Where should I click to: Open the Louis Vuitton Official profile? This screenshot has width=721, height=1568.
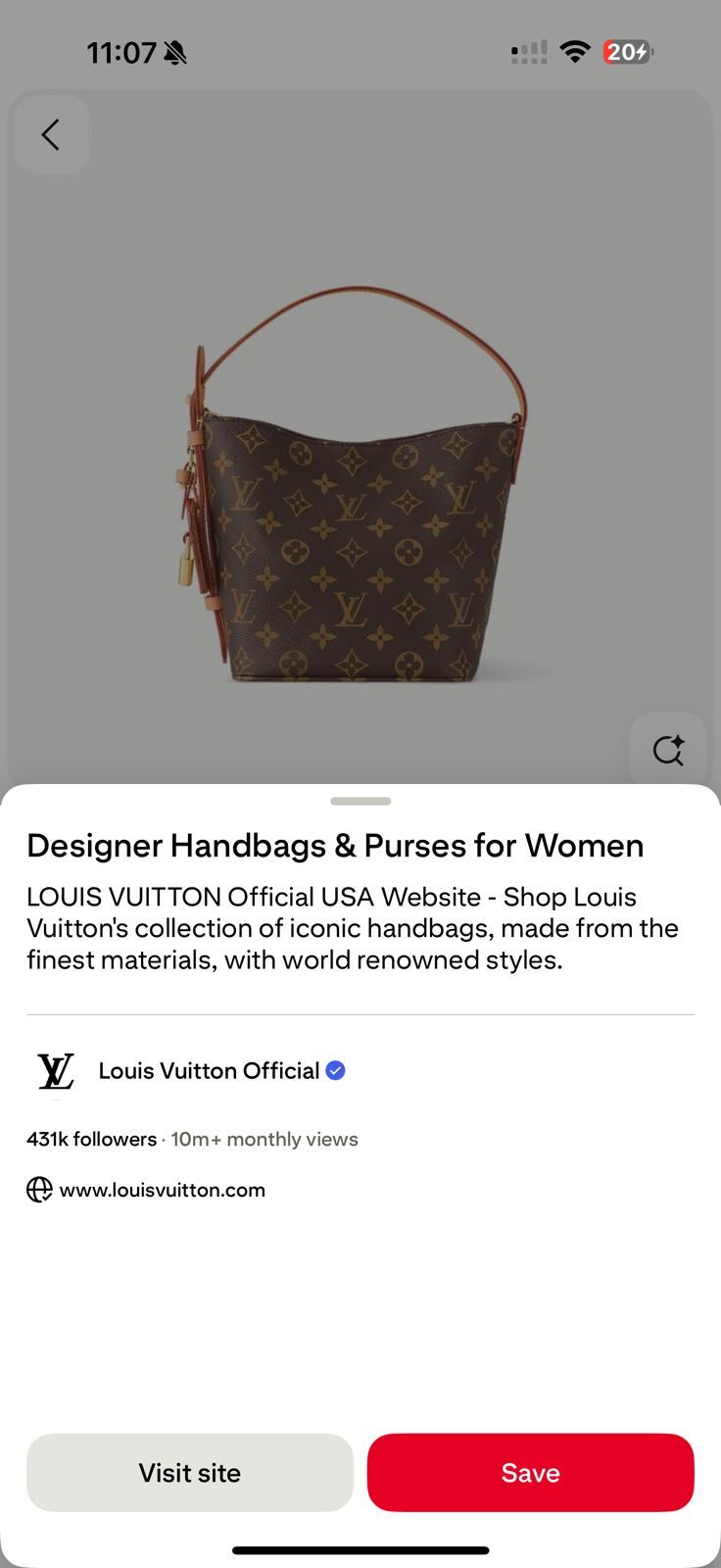tap(208, 1071)
